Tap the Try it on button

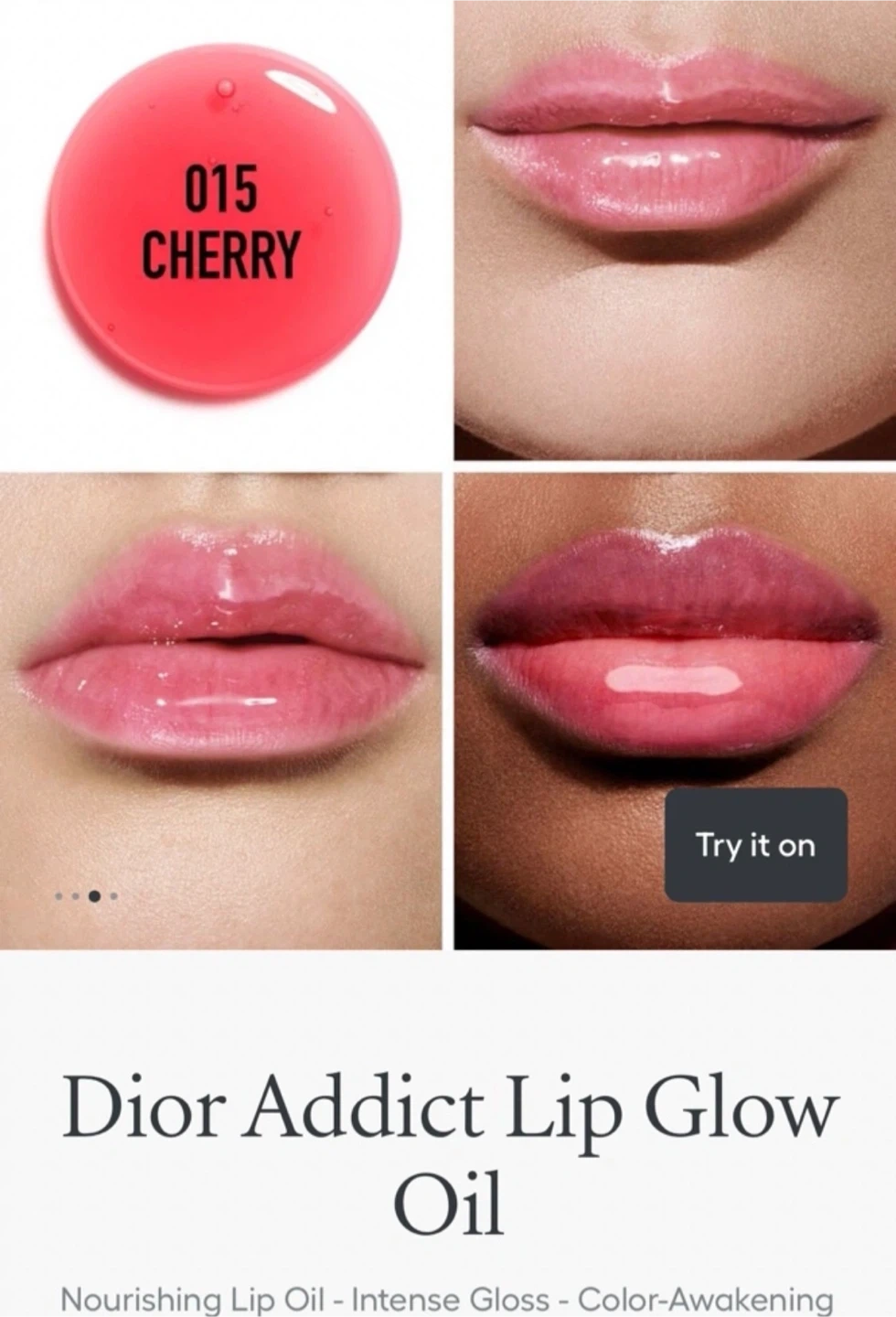click(x=755, y=845)
